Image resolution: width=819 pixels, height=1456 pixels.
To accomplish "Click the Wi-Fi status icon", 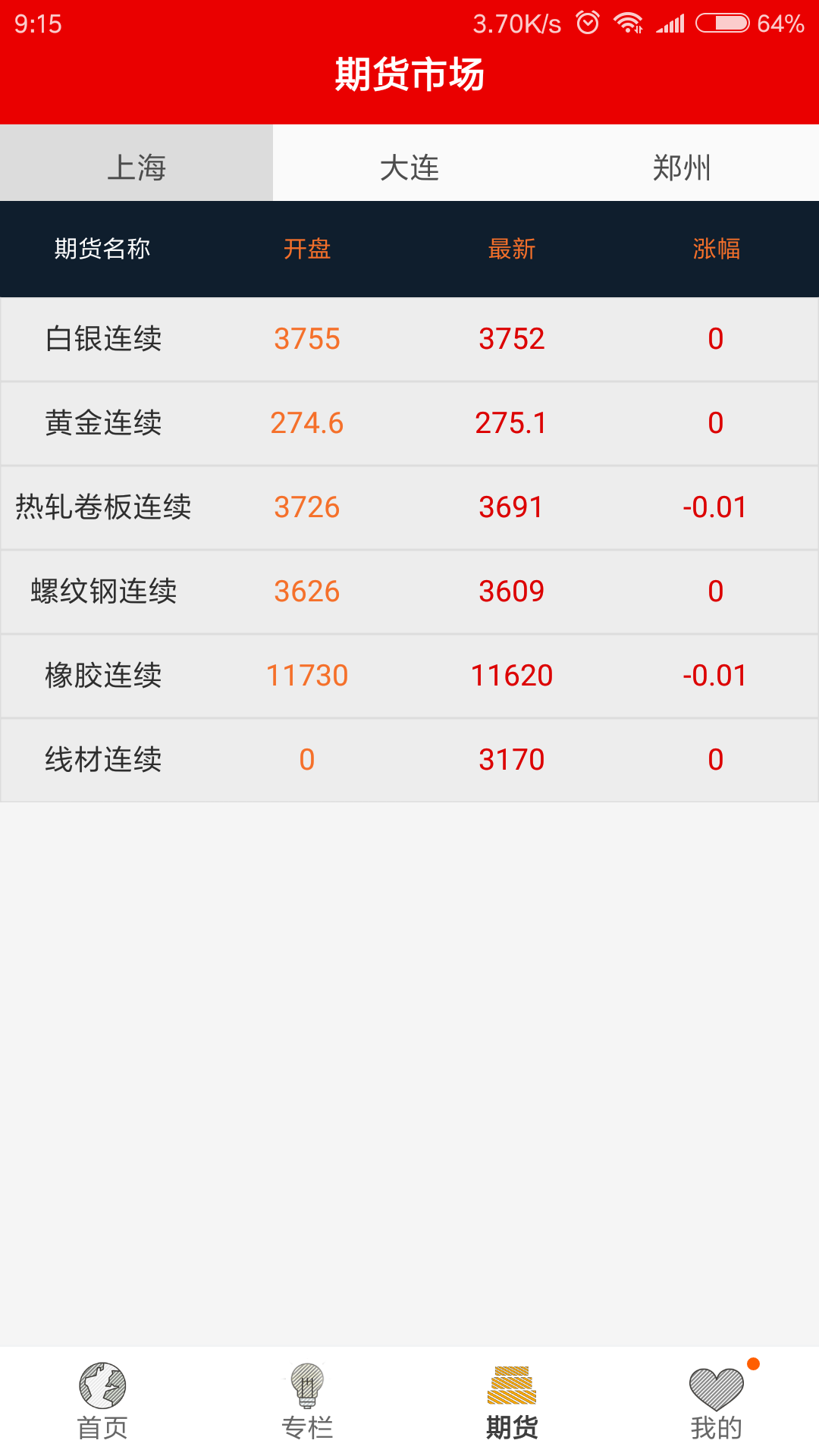I will (x=629, y=21).
